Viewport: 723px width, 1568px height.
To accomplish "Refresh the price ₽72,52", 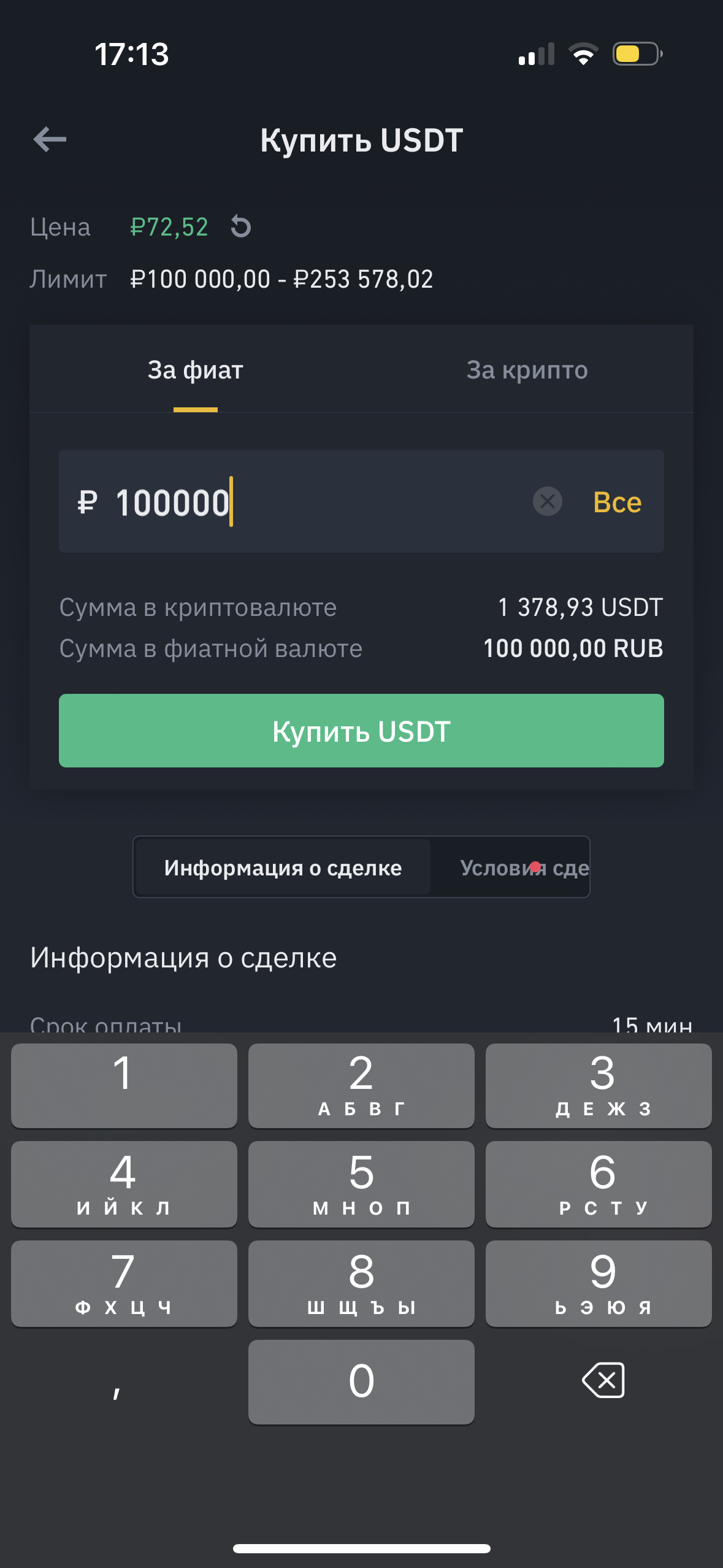I will (x=241, y=226).
